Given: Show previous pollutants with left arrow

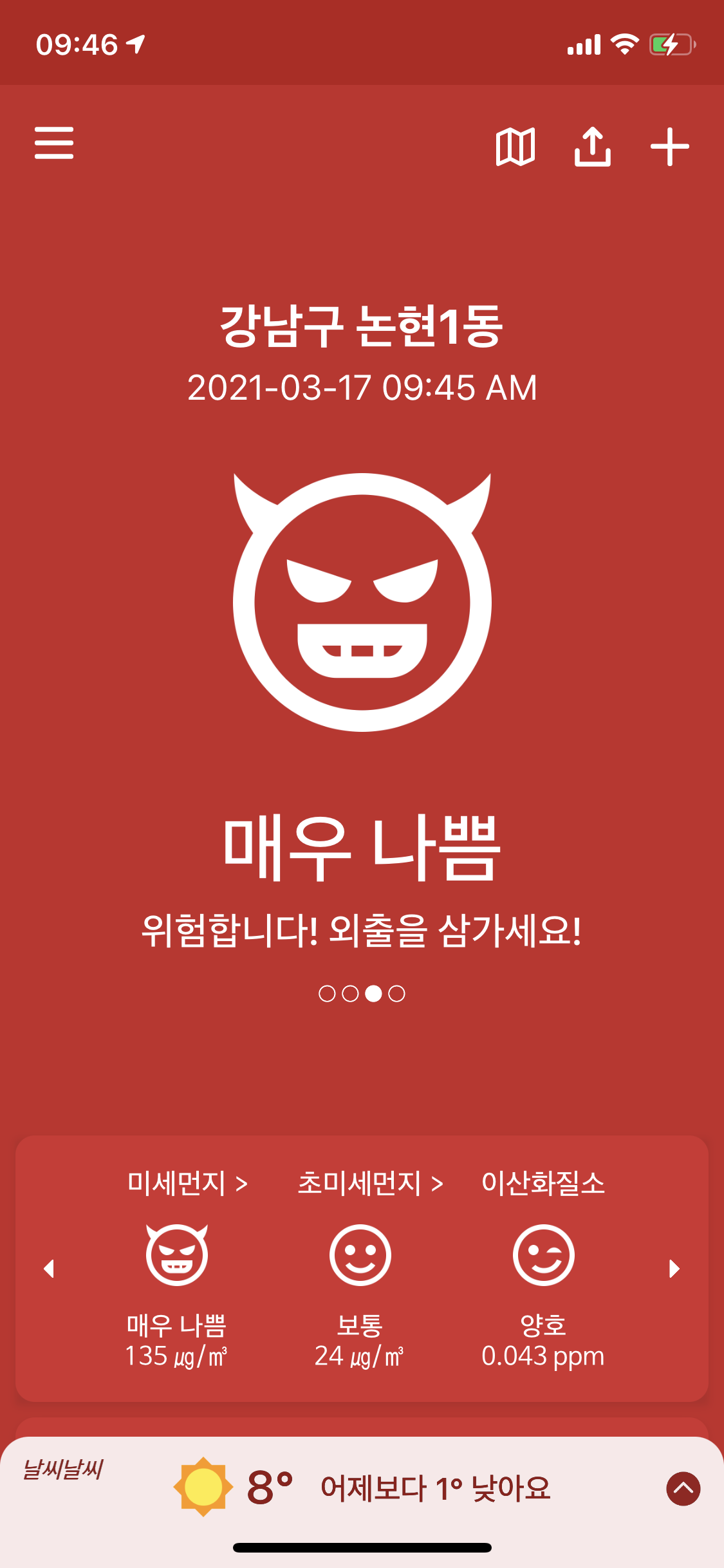Looking at the screenshot, I should click(x=49, y=1269).
